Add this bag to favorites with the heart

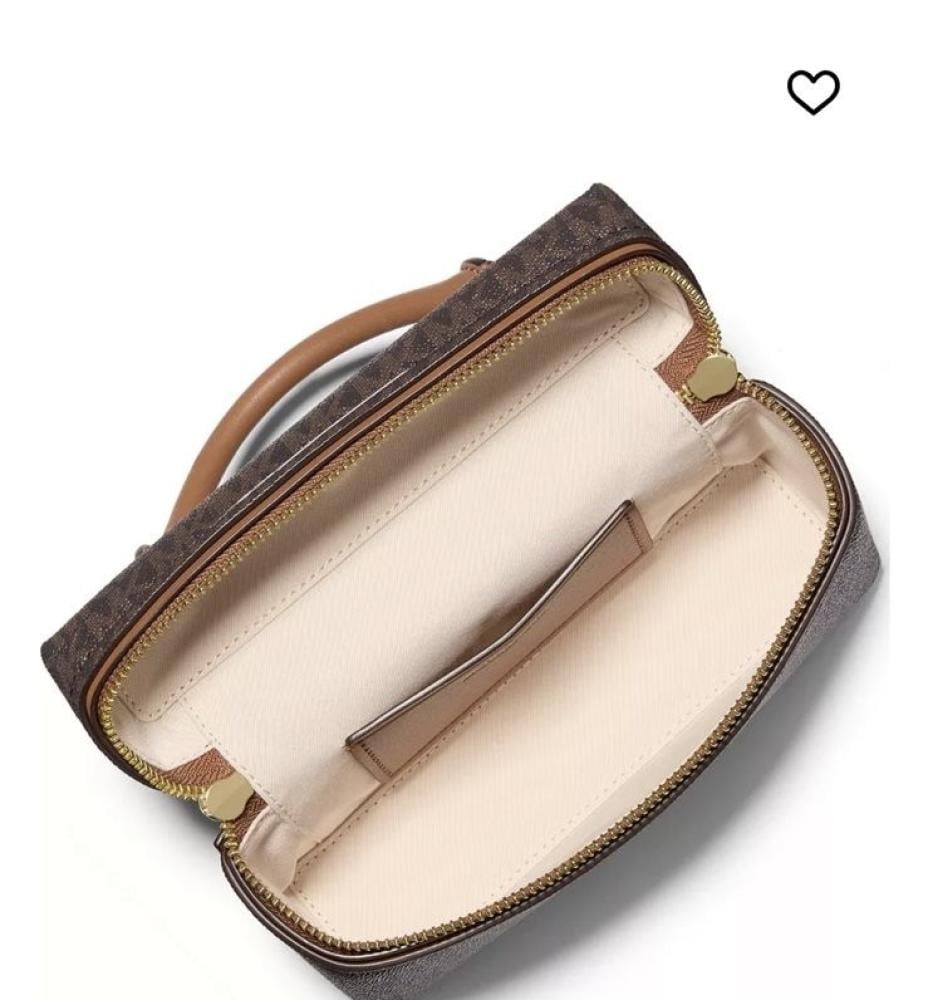(813, 92)
